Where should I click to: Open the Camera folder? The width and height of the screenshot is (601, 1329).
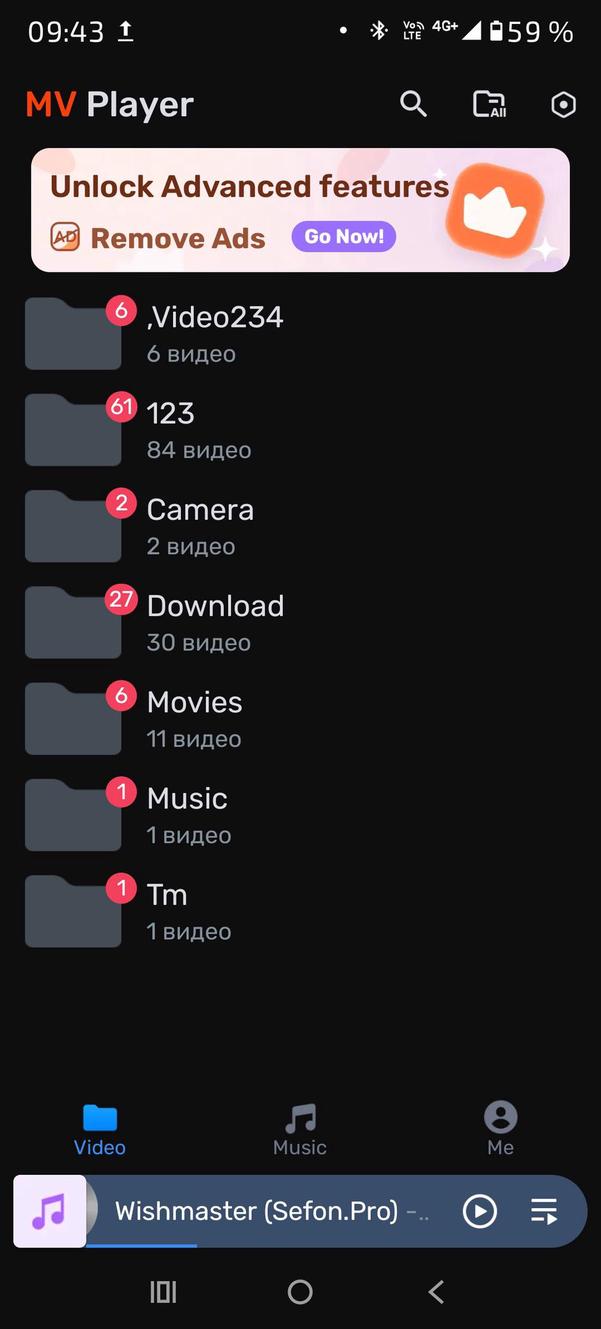click(x=199, y=526)
